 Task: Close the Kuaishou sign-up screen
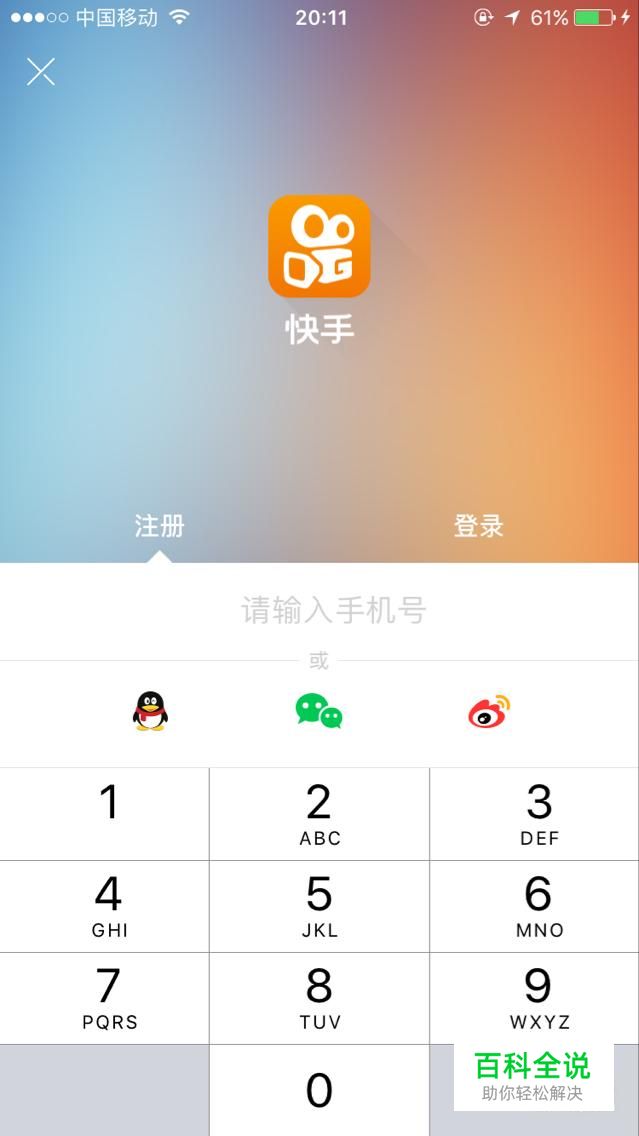point(41,72)
